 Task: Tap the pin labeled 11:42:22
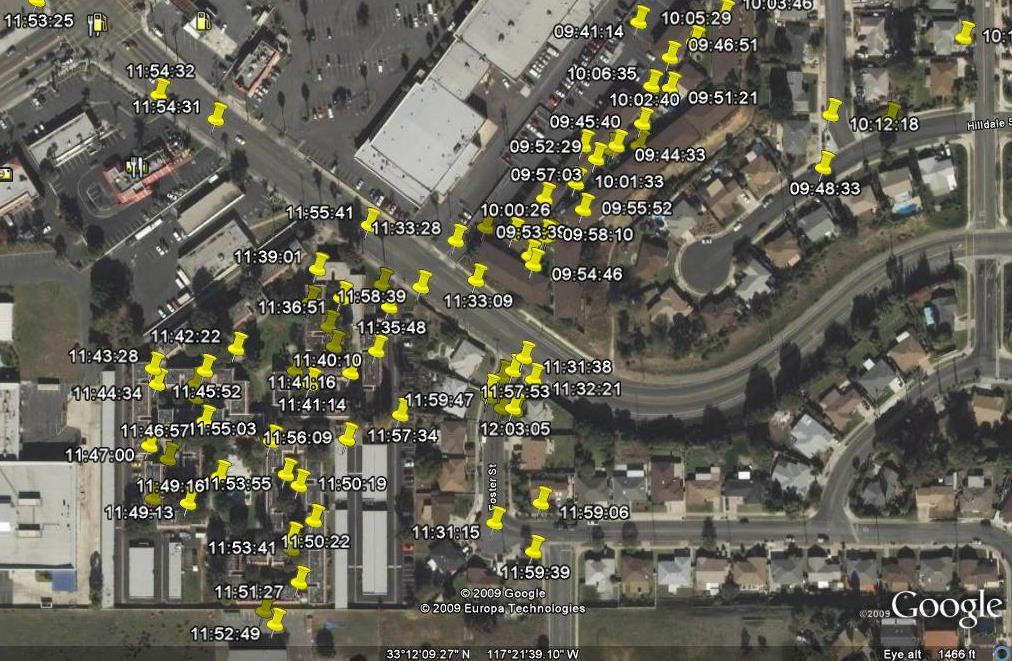[238, 344]
